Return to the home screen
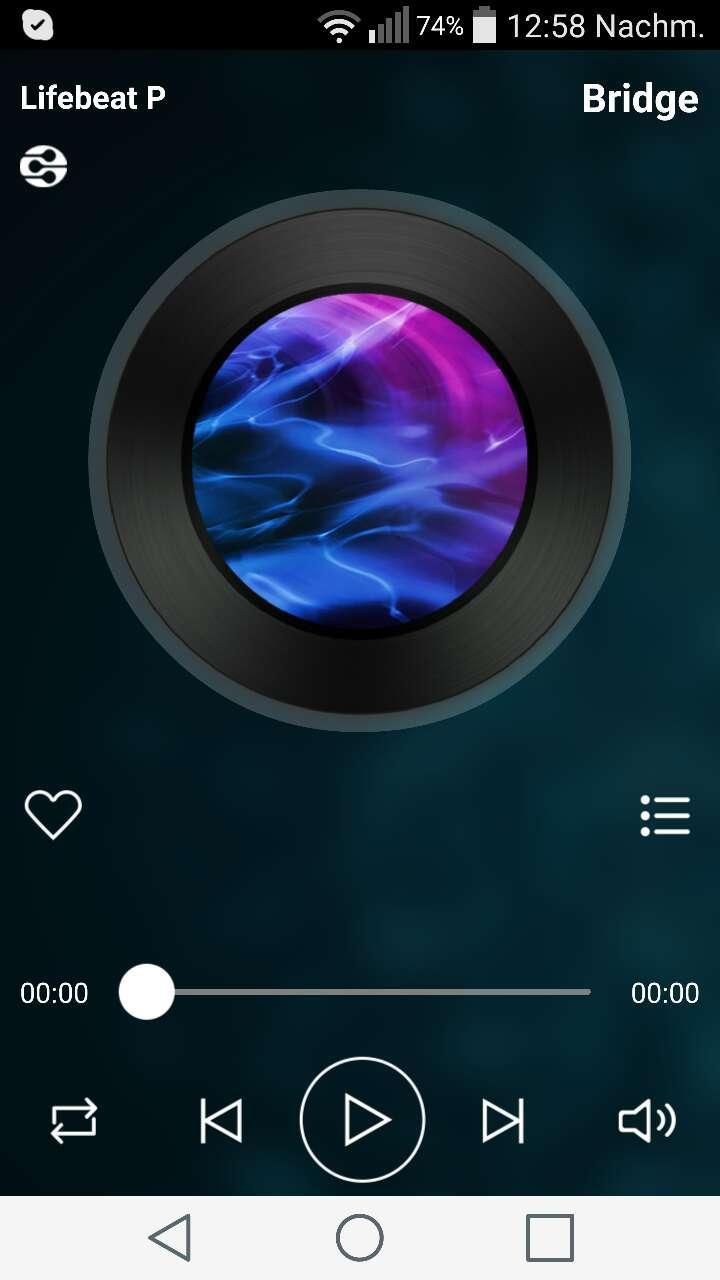The height and width of the screenshot is (1280, 720). click(360, 1238)
